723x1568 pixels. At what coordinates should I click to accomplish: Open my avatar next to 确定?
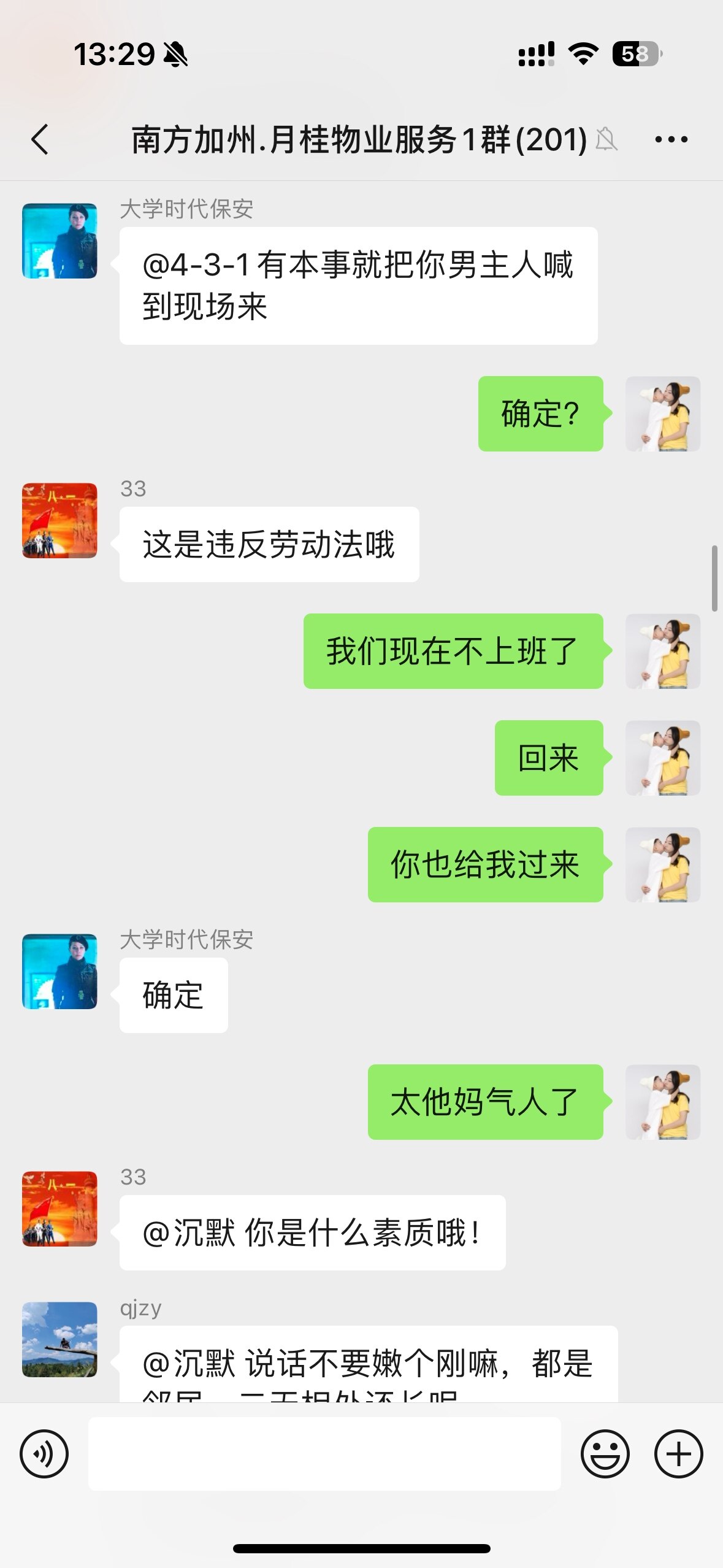pyautogui.click(x=662, y=414)
